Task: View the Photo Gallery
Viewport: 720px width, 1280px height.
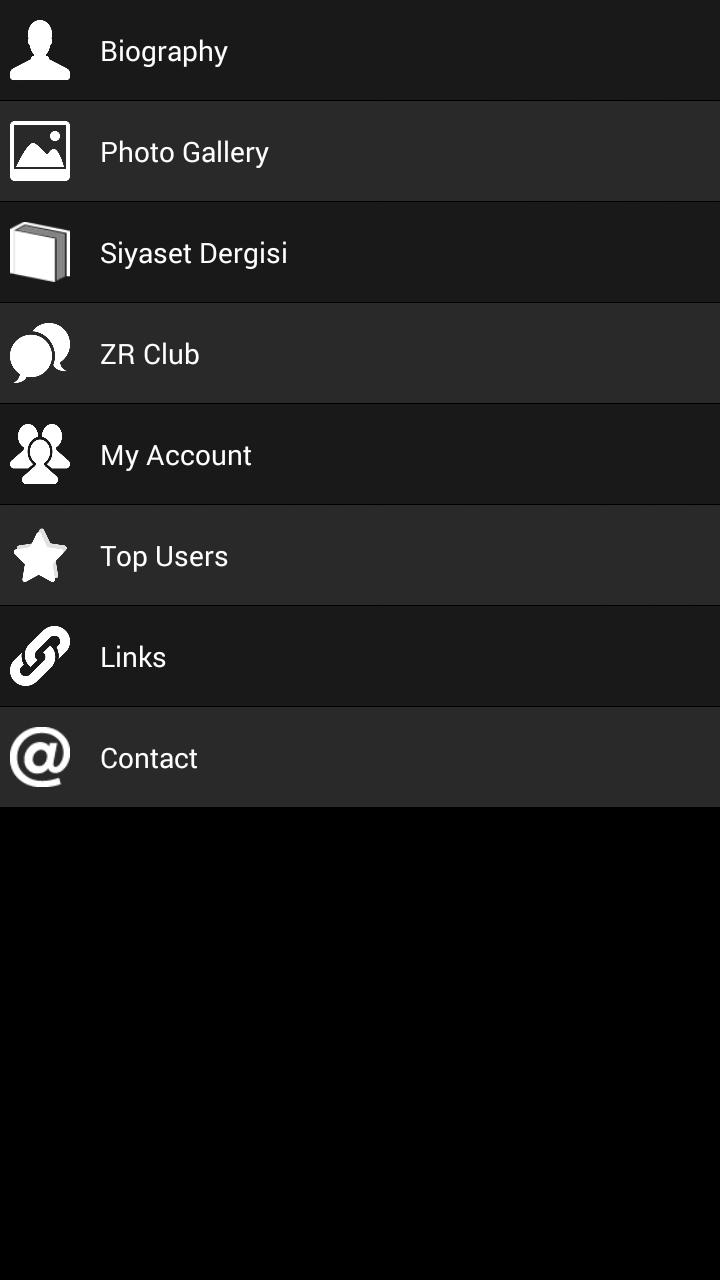Action: tap(184, 152)
